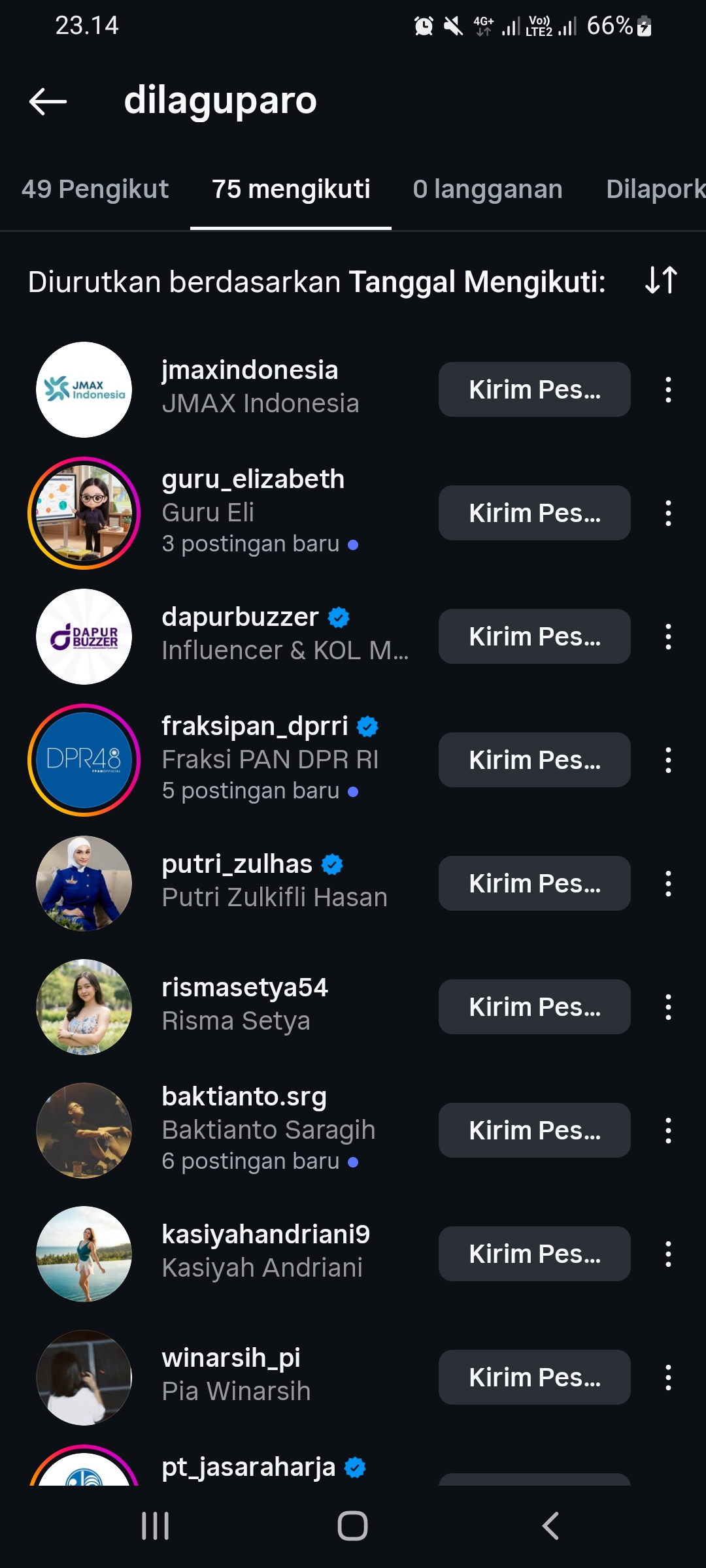This screenshot has height=1568, width=706.
Task: Switch to the 49 Pengikut tab
Action: (x=95, y=189)
